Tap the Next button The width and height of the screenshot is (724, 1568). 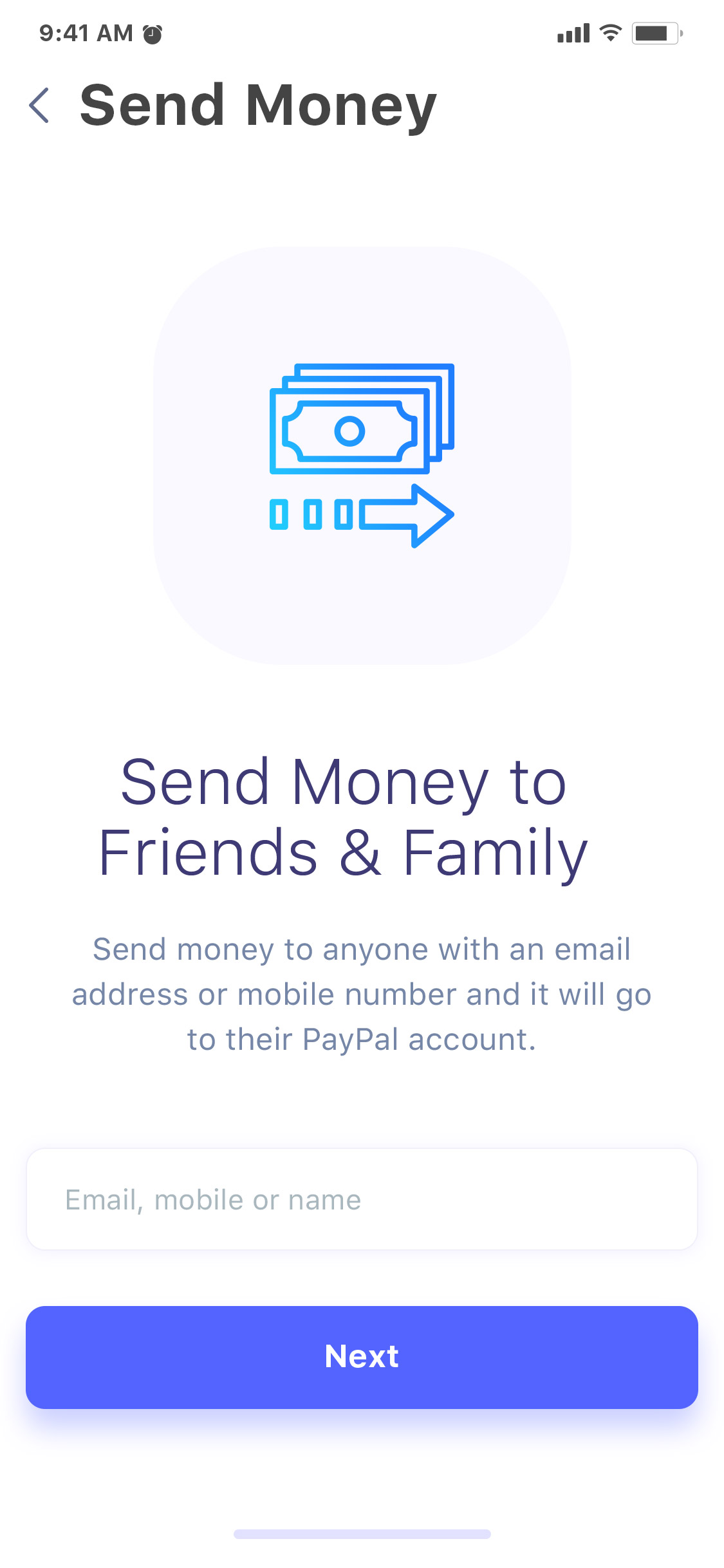(x=362, y=1357)
